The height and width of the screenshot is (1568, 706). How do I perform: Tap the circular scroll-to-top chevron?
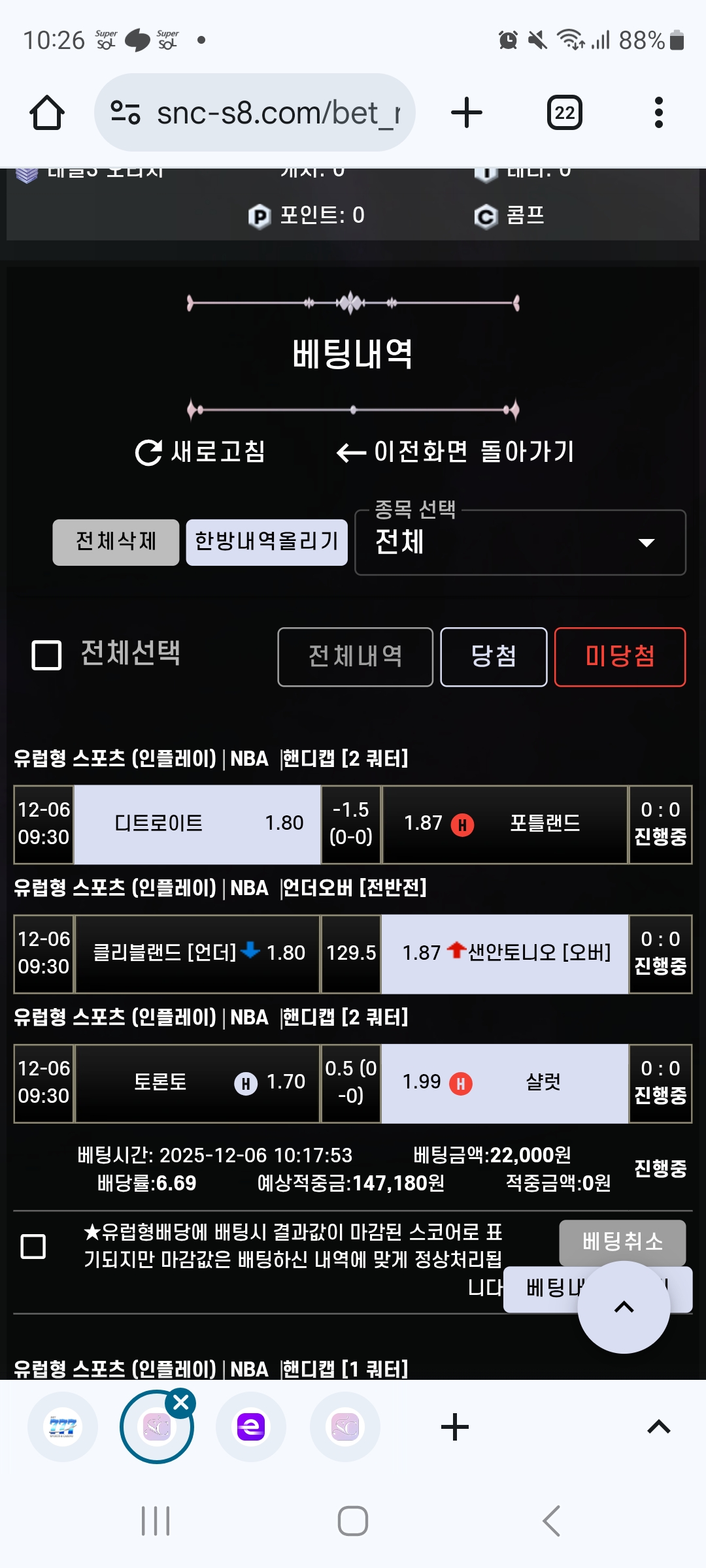(624, 1308)
